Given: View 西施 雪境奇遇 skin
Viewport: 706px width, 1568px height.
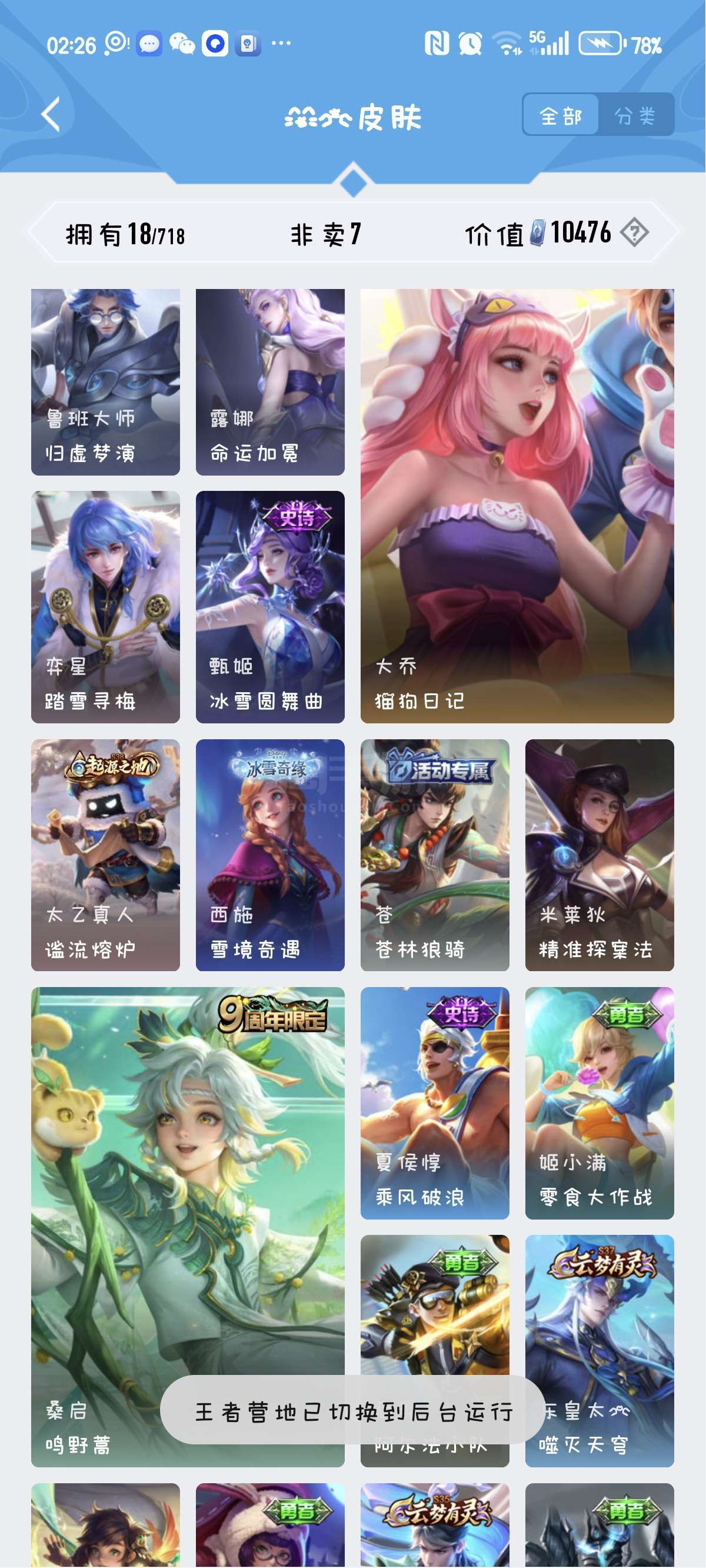Looking at the screenshot, I should pos(270,855).
